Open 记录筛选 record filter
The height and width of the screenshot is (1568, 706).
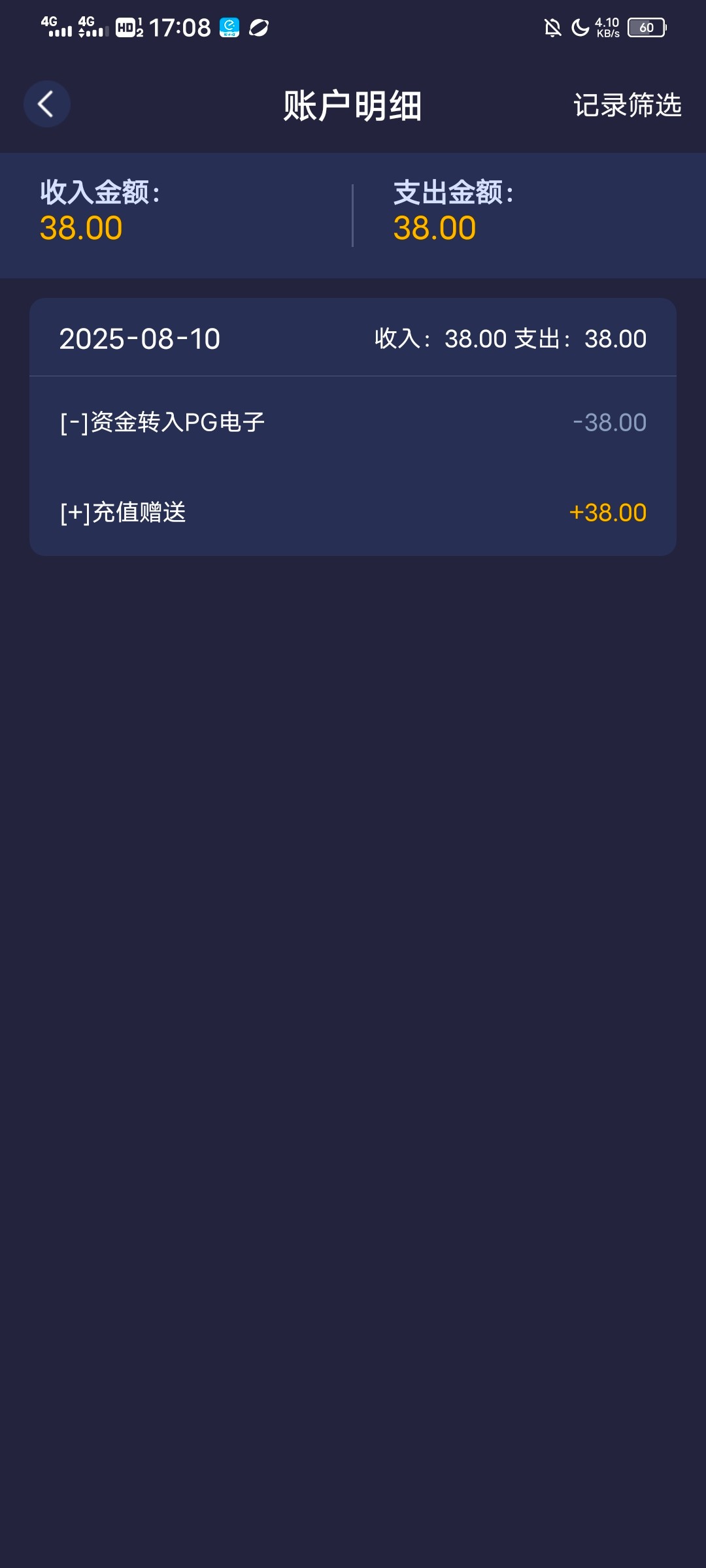[x=627, y=105]
